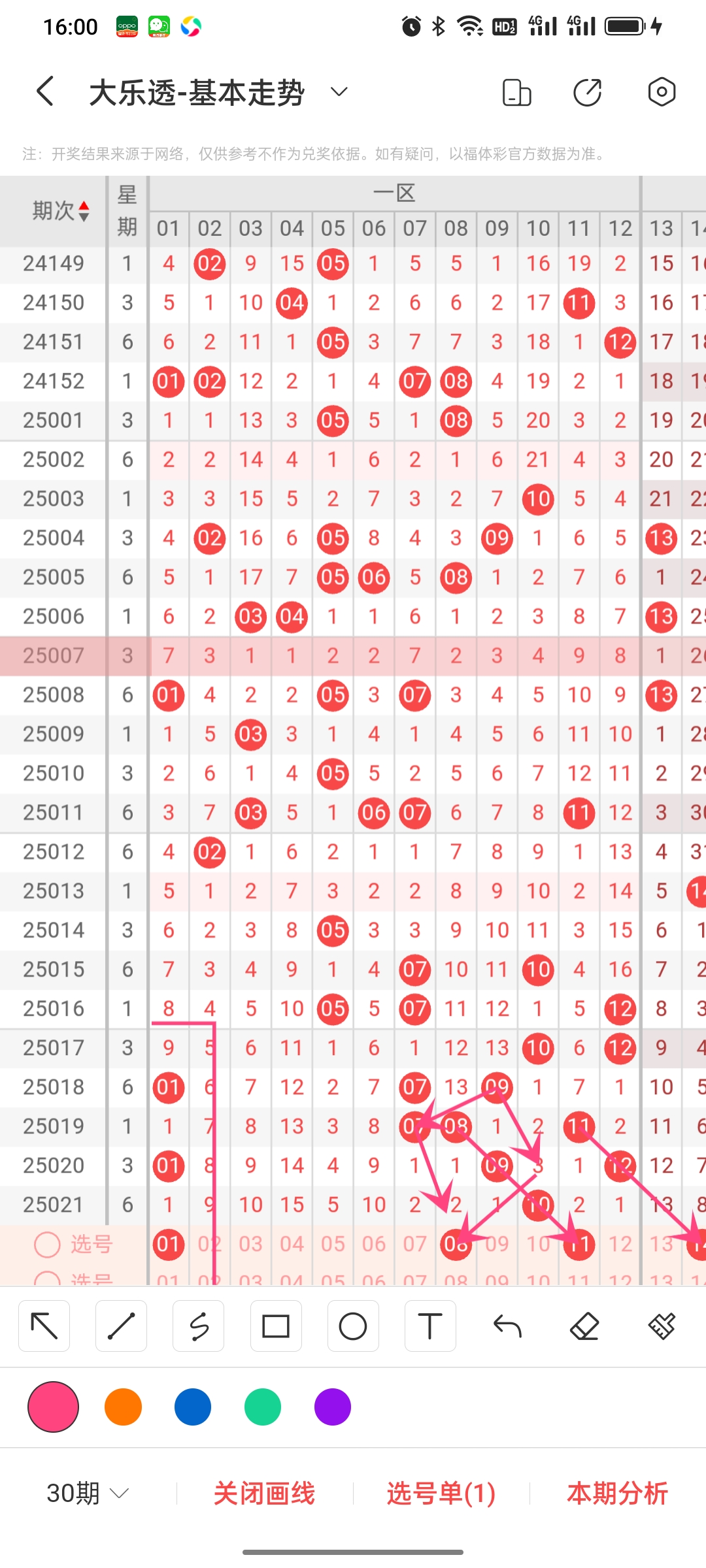Screen dimensions: 706x1568
Task: Choose the blue color swatch
Action: (193, 1407)
